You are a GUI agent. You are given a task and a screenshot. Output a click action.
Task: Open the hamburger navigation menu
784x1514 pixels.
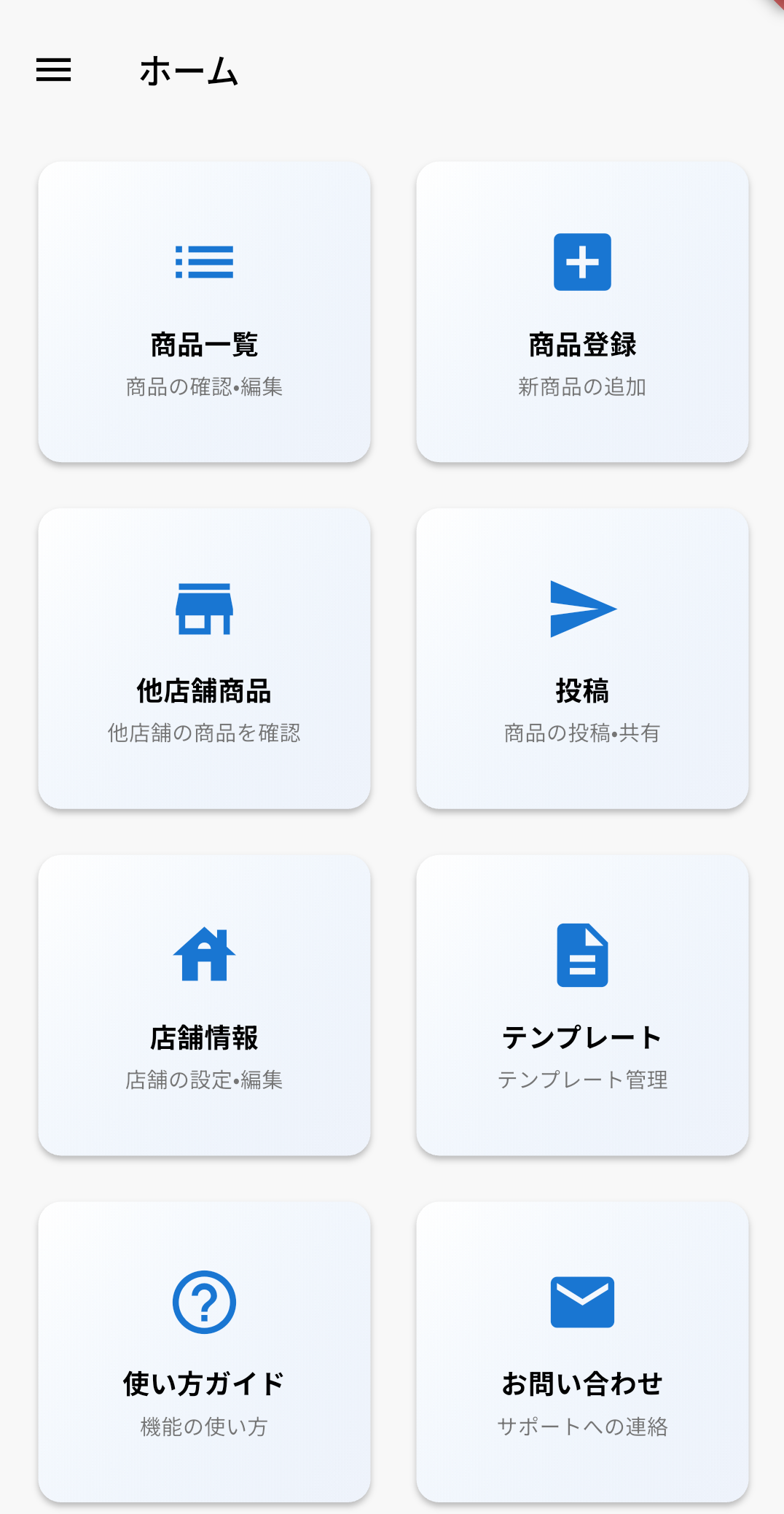(52, 71)
